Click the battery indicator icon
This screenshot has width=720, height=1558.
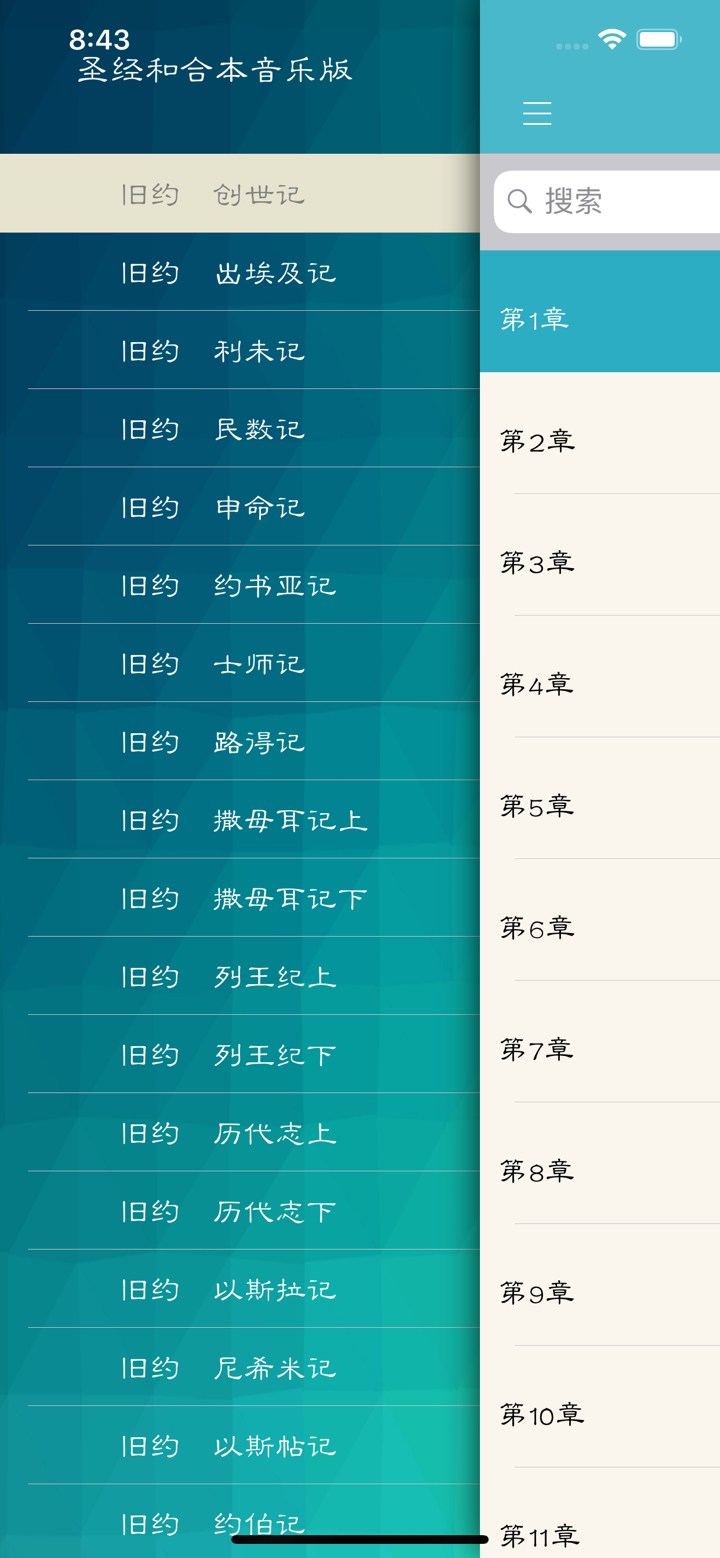[x=658, y=38]
